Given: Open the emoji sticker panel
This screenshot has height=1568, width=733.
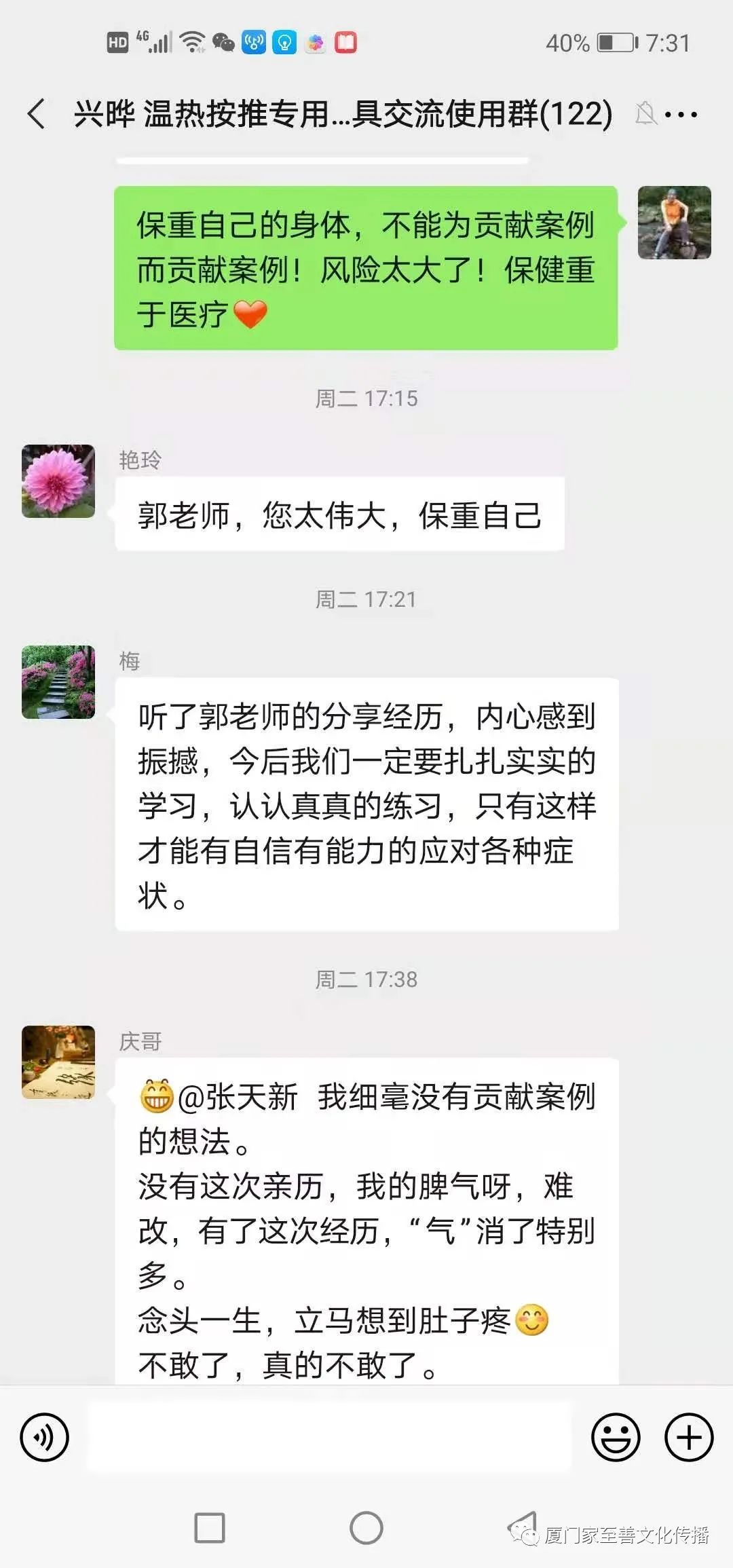Looking at the screenshot, I should [616, 1437].
